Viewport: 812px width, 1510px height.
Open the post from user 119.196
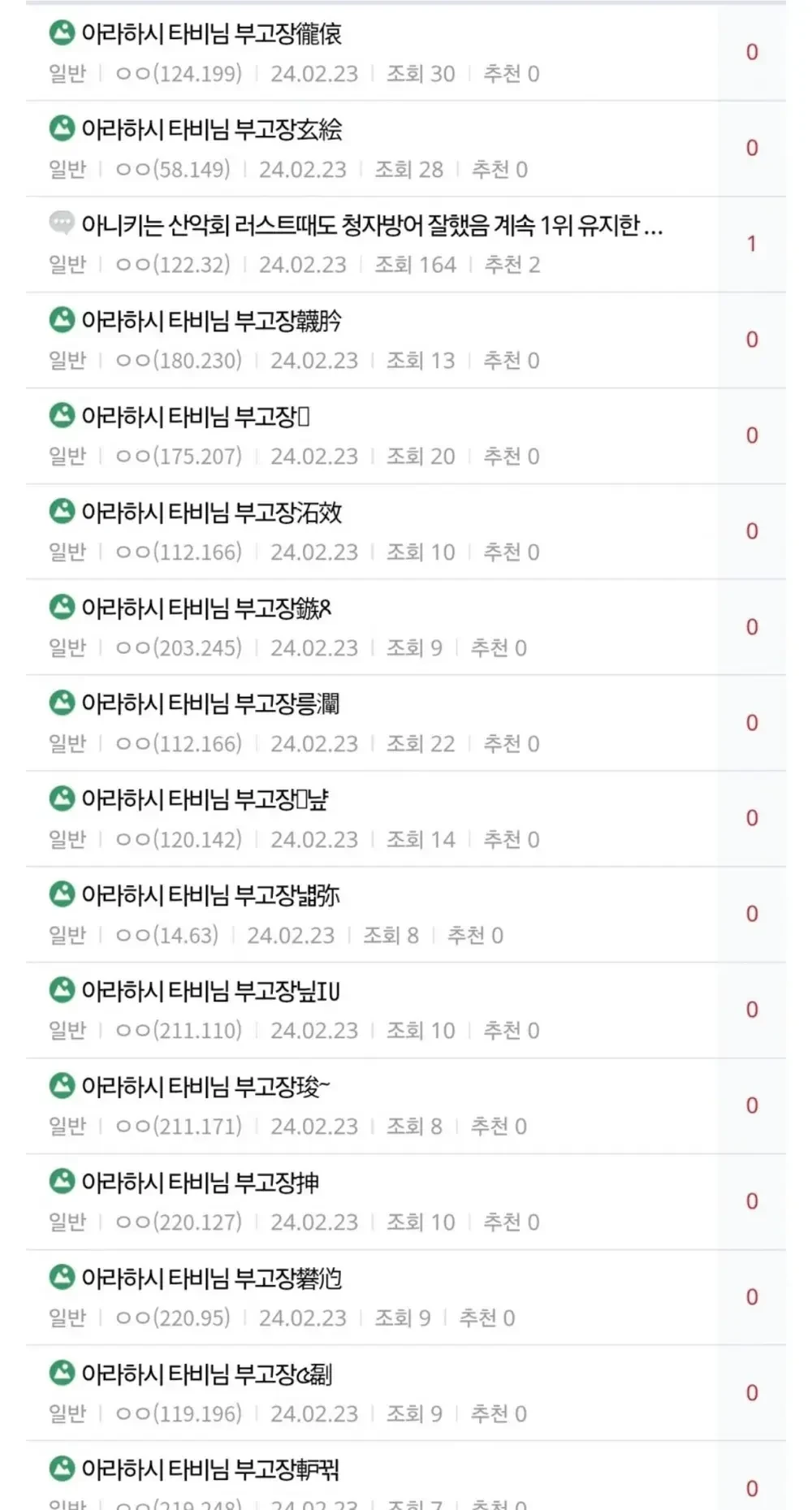pyautogui.click(x=206, y=1374)
